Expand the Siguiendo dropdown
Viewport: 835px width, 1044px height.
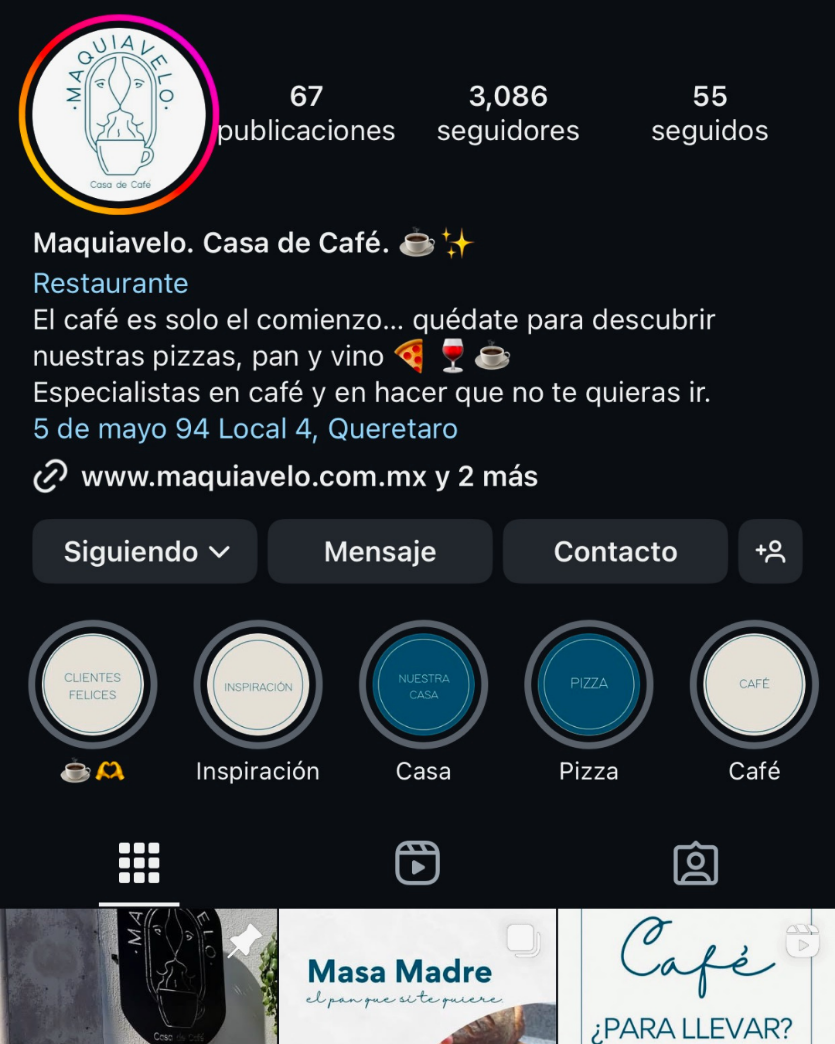click(145, 551)
